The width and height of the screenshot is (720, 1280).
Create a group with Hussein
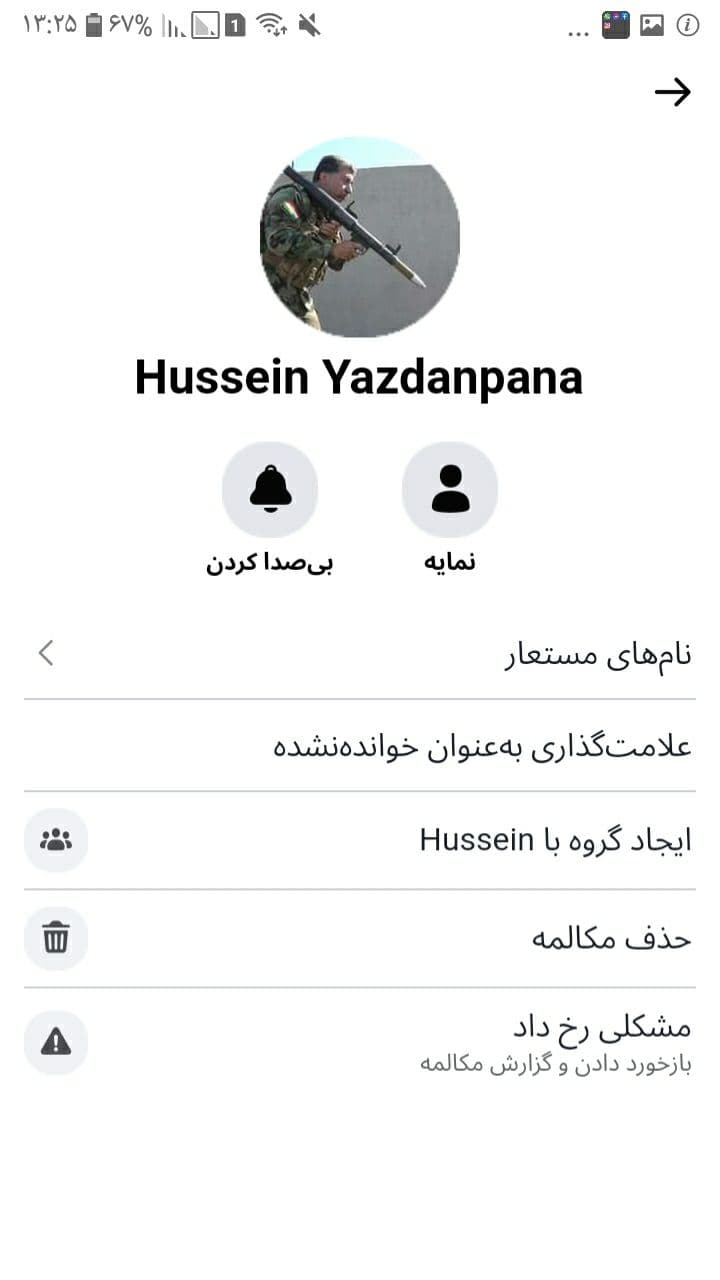pyautogui.click(x=360, y=840)
